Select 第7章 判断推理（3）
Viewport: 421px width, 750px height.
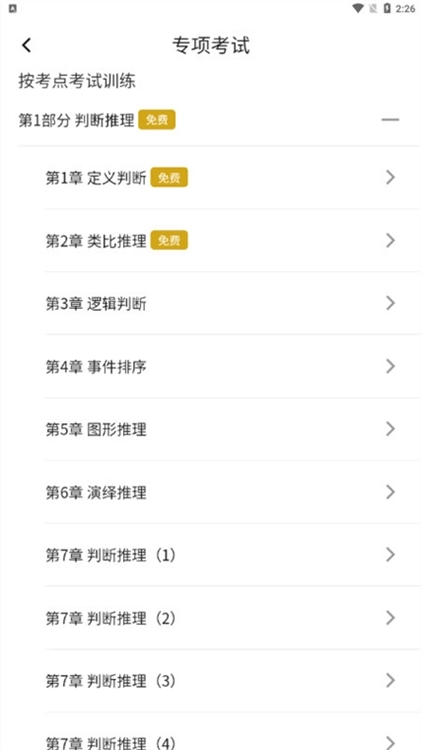pyautogui.click(x=233, y=681)
